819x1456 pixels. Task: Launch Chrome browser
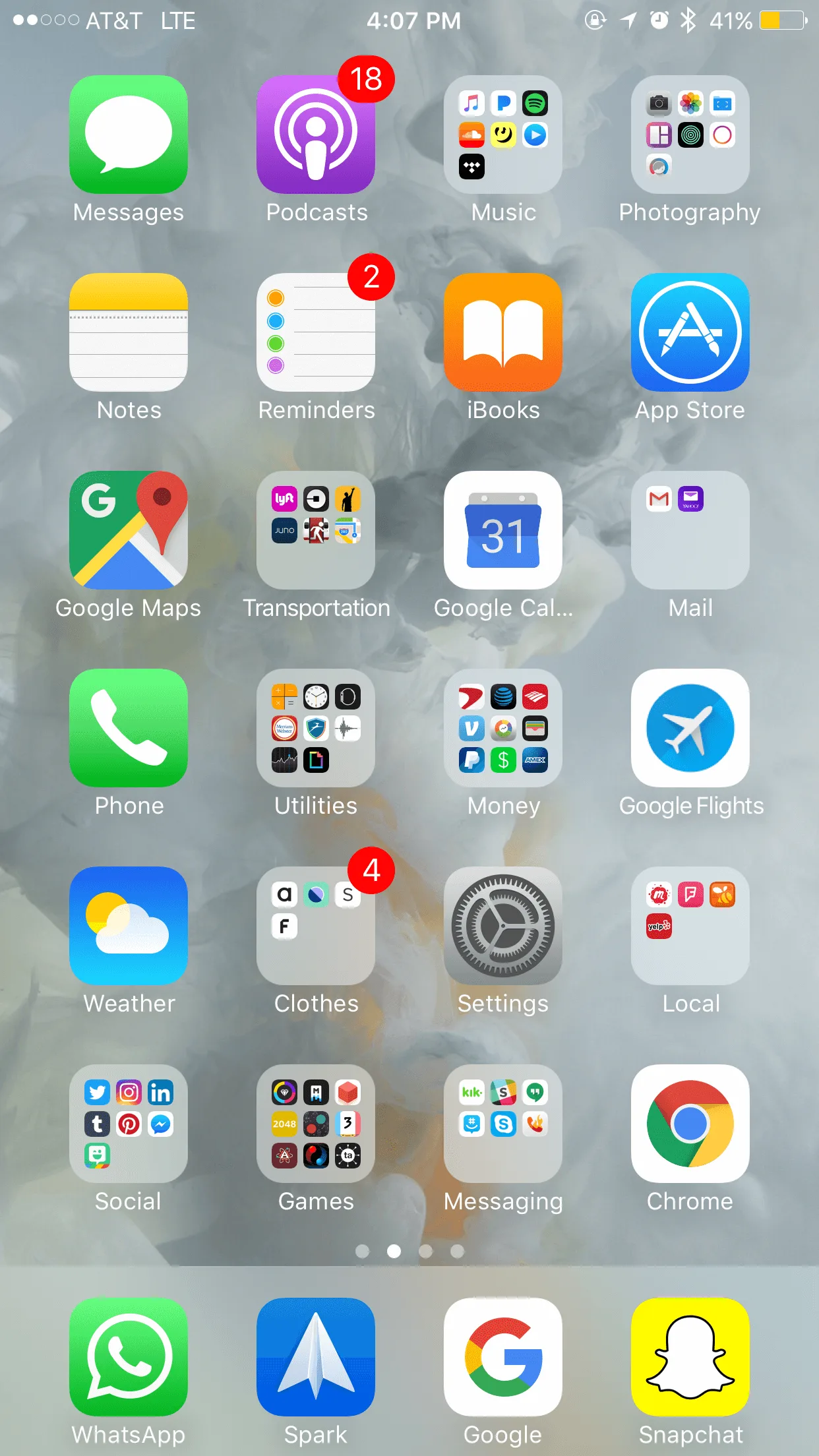[x=690, y=1124]
